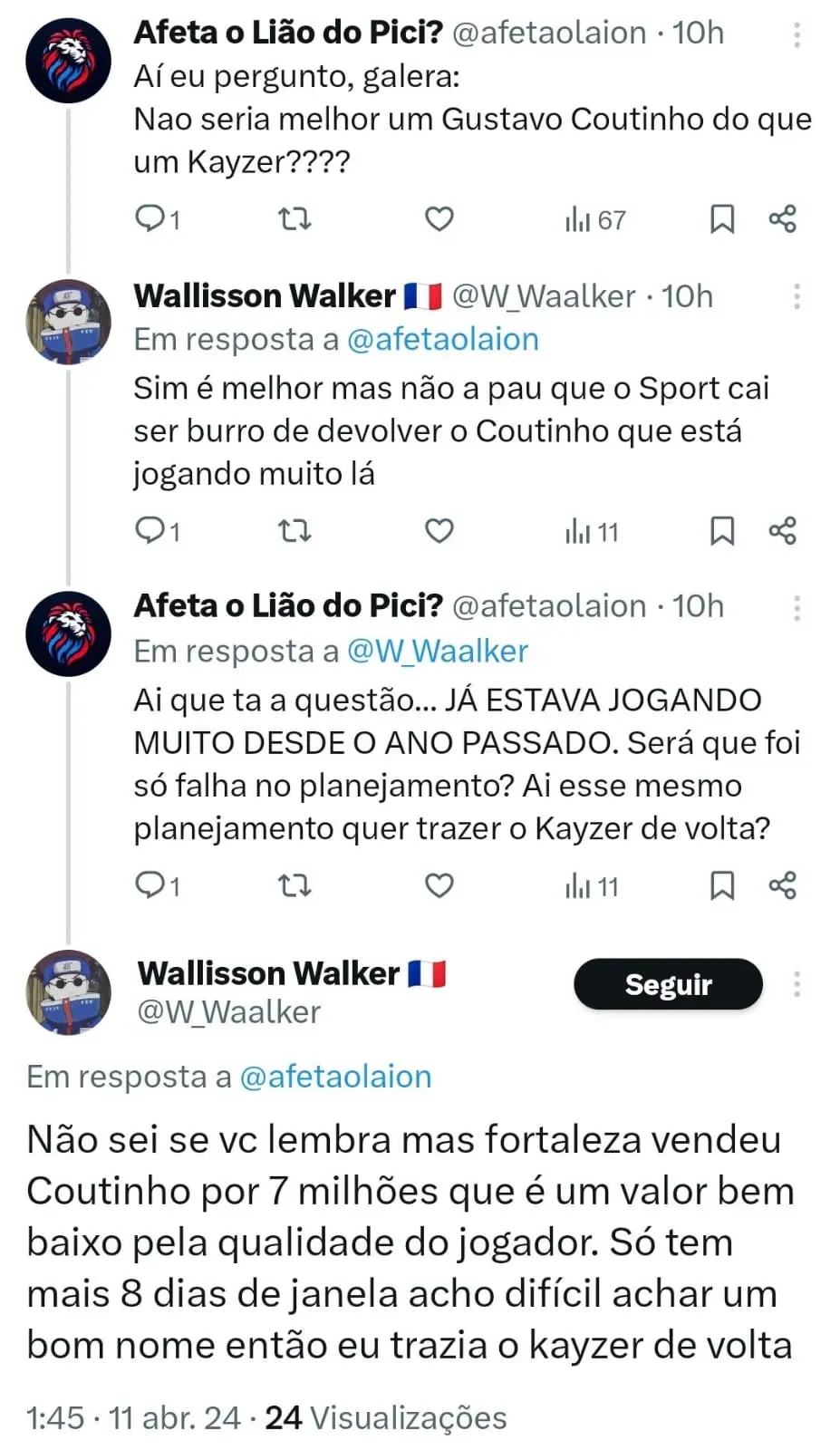This screenshot has height=1450, width=840.
Task: Retweet the "Ai que ta a questão" reply
Action: tap(294, 885)
